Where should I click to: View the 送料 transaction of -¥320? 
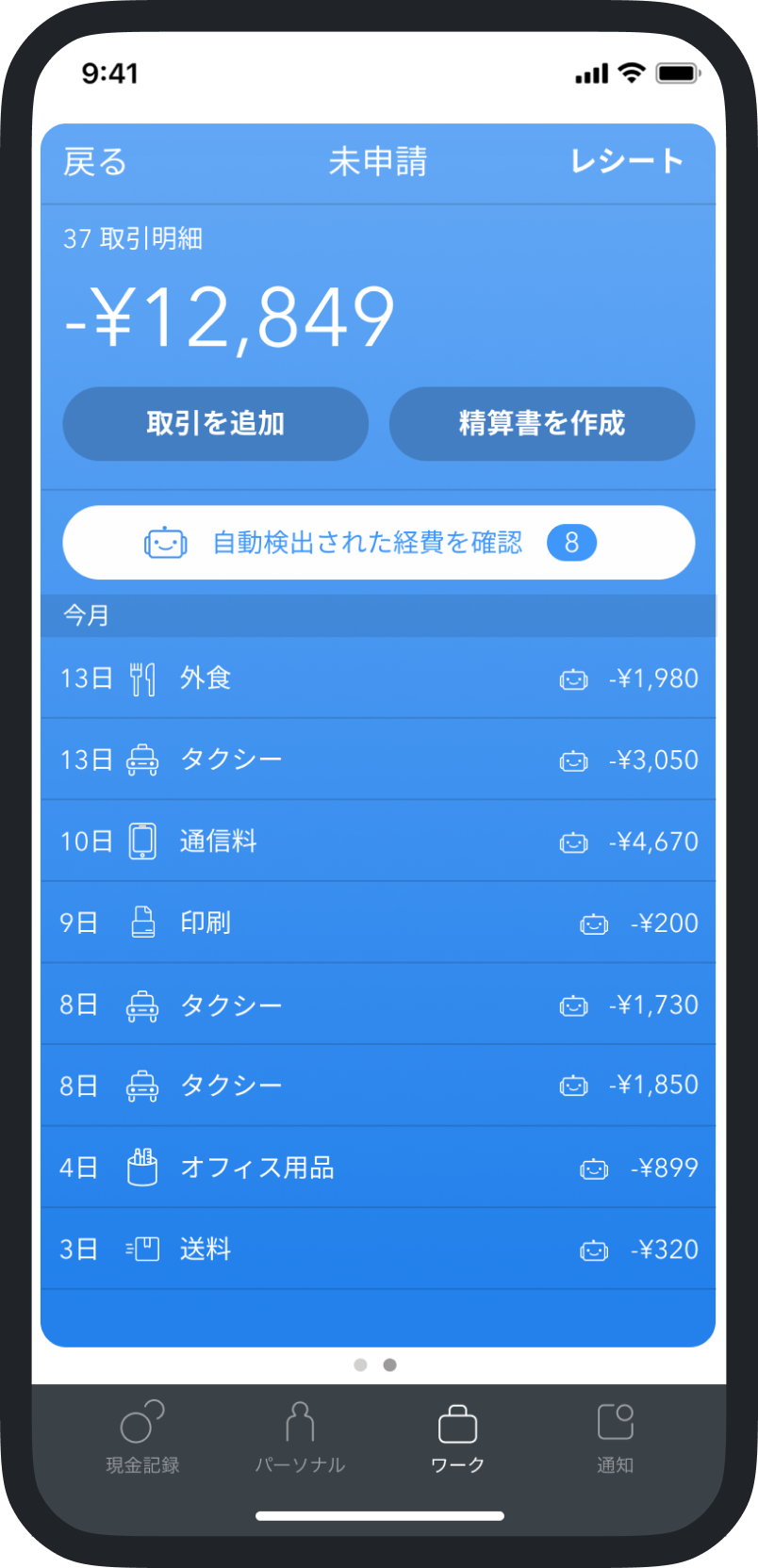click(378, 1249)
